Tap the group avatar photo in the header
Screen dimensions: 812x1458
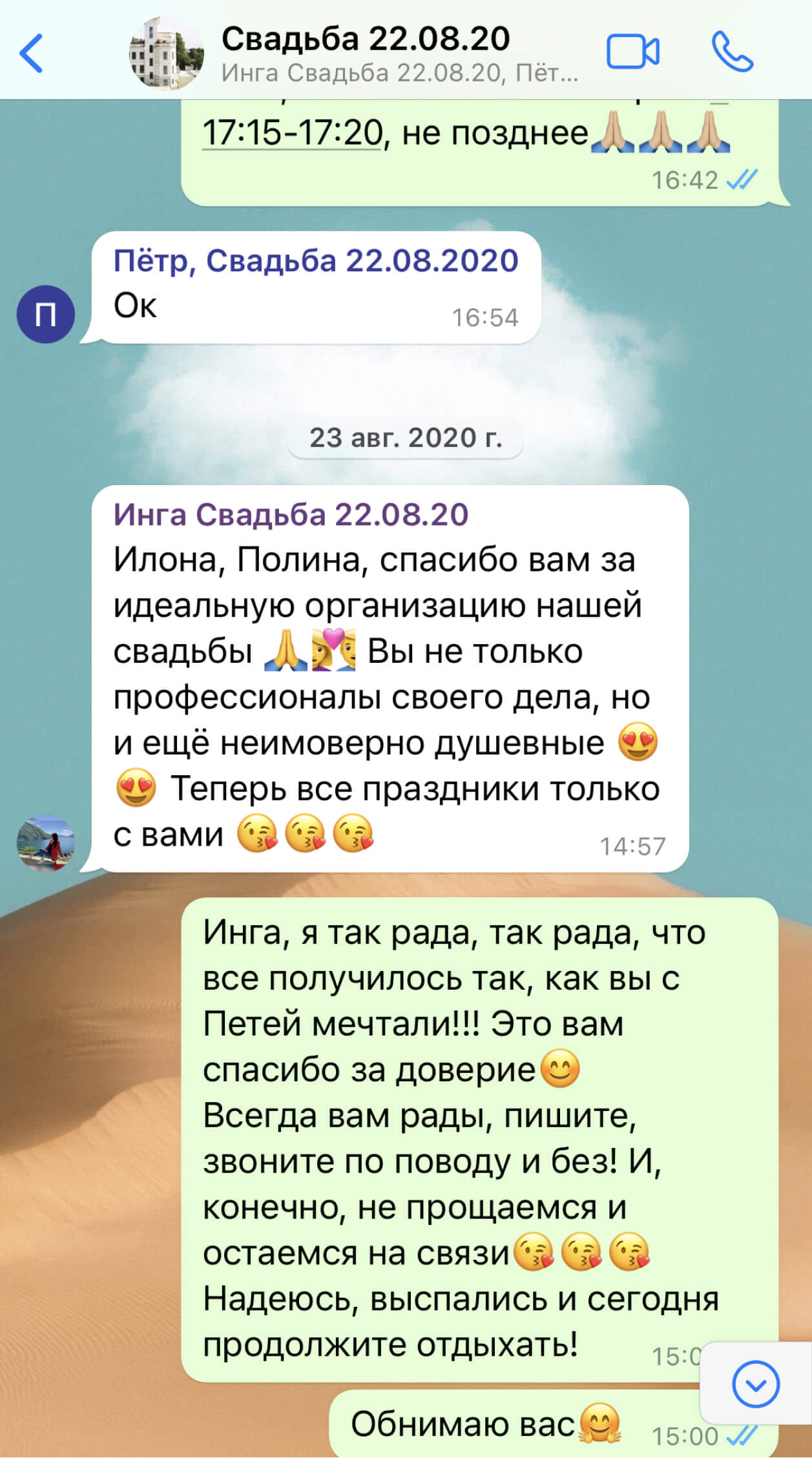[x=166, y=53]
